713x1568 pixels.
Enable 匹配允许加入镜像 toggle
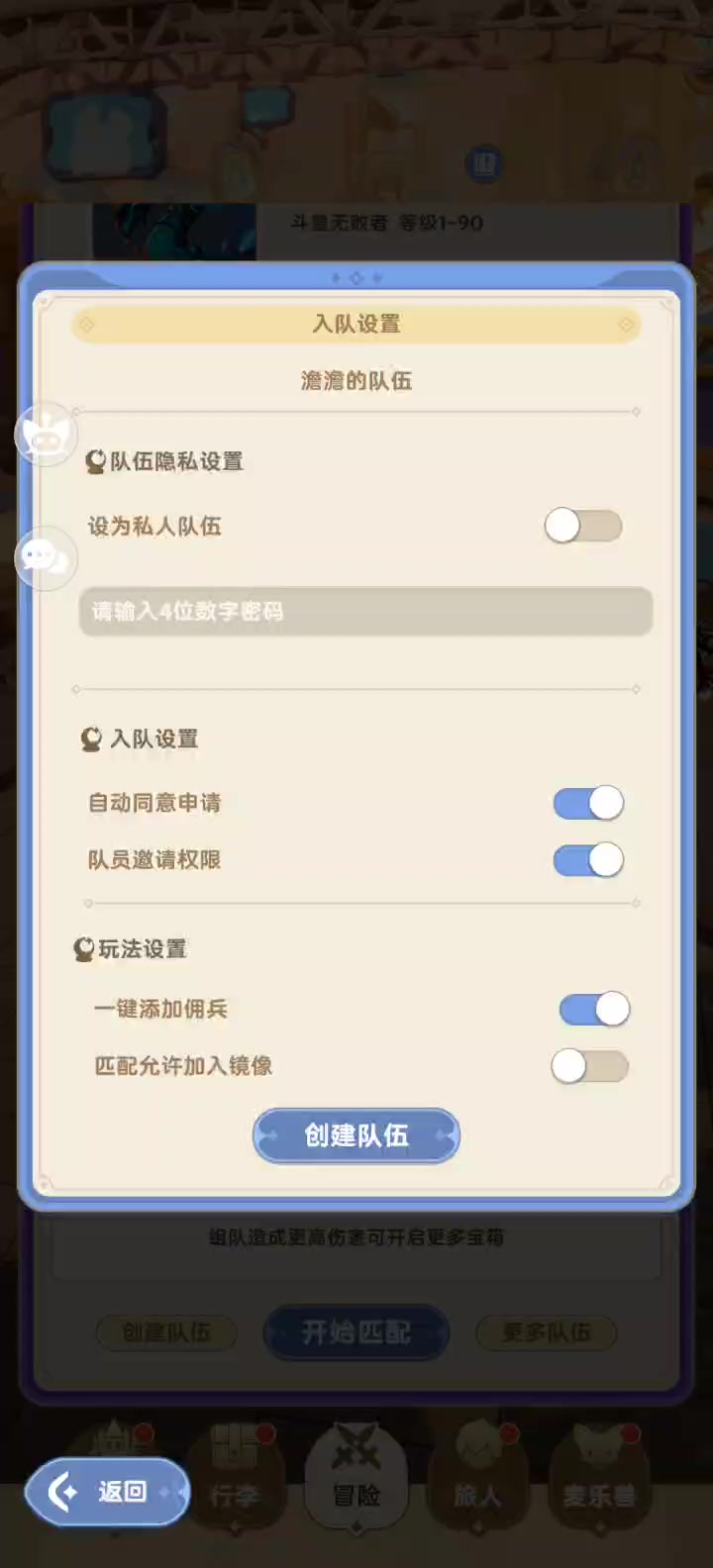pyautogui.click(x=589, y=1066)
